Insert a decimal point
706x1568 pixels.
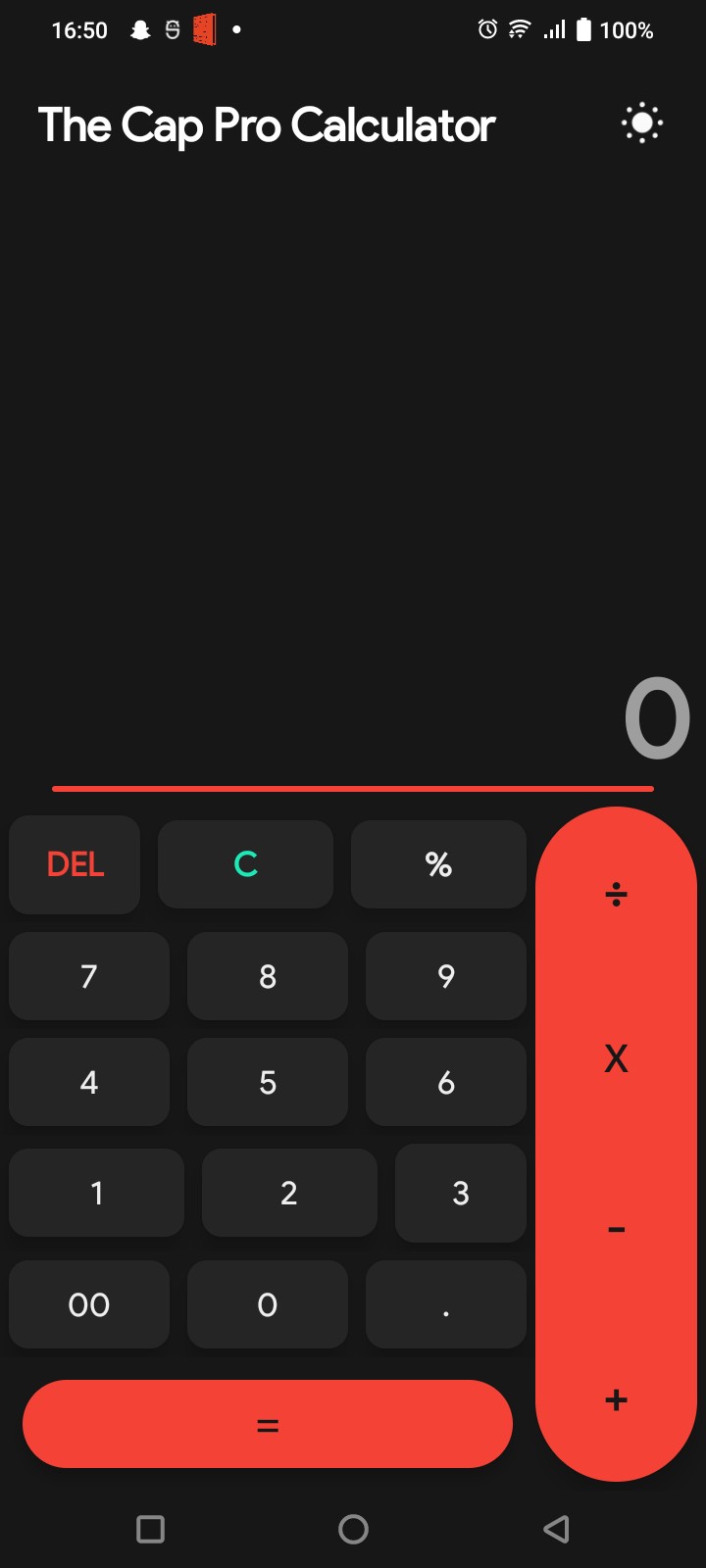pyautogui.click(x=446, y=1304)
